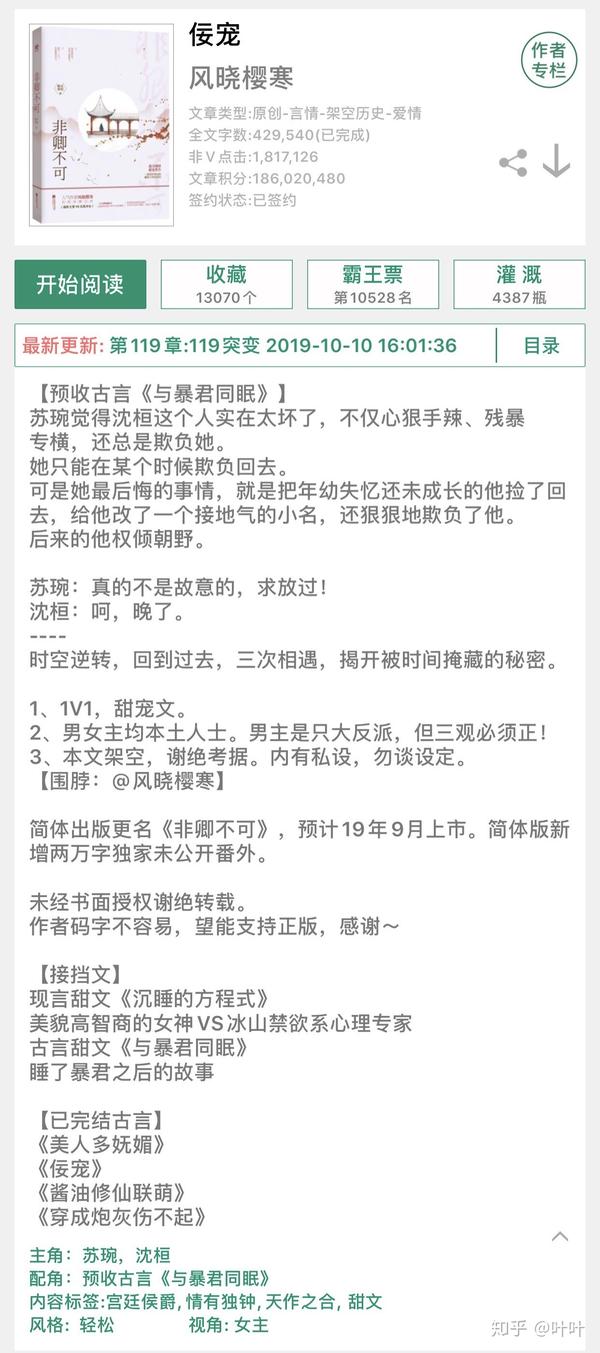Tap the 灌溉 button
Viewport: 600px width, 1353px height.
[x=520, y=284]
